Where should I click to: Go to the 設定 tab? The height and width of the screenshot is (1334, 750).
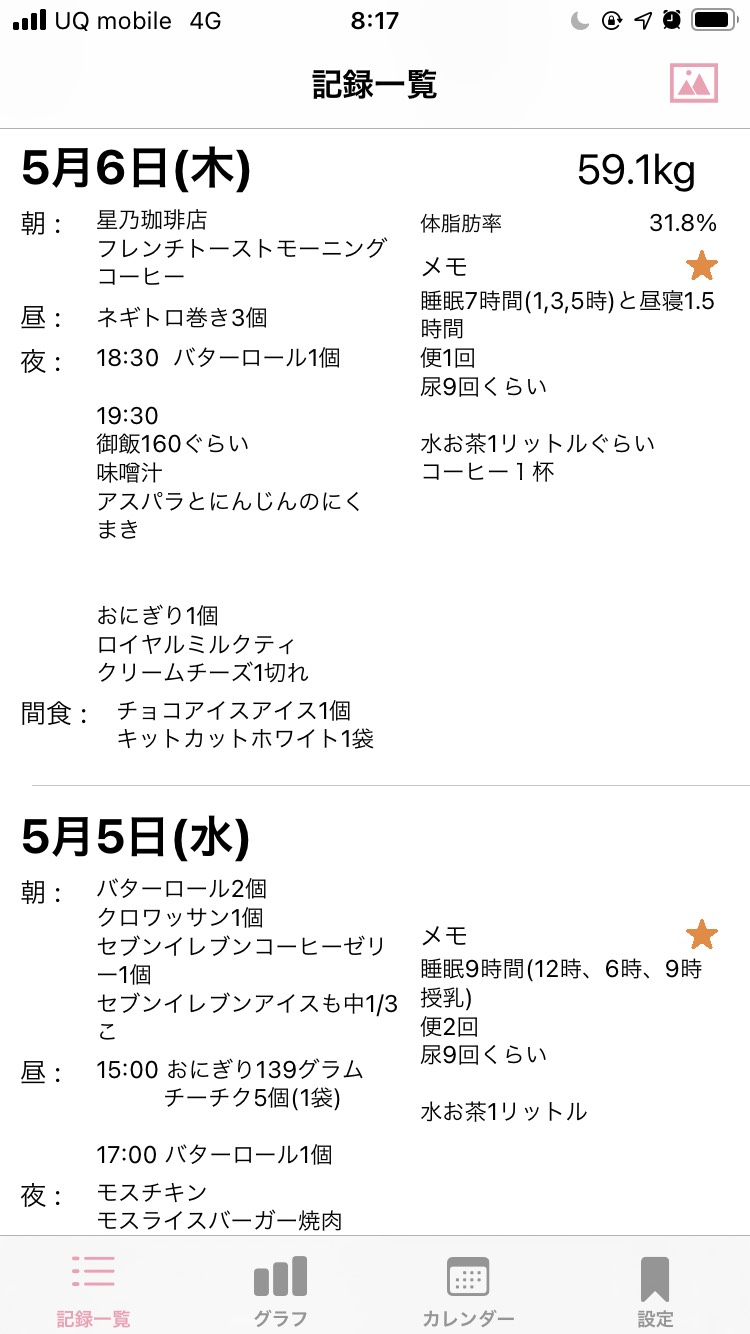pos(655,1289)
